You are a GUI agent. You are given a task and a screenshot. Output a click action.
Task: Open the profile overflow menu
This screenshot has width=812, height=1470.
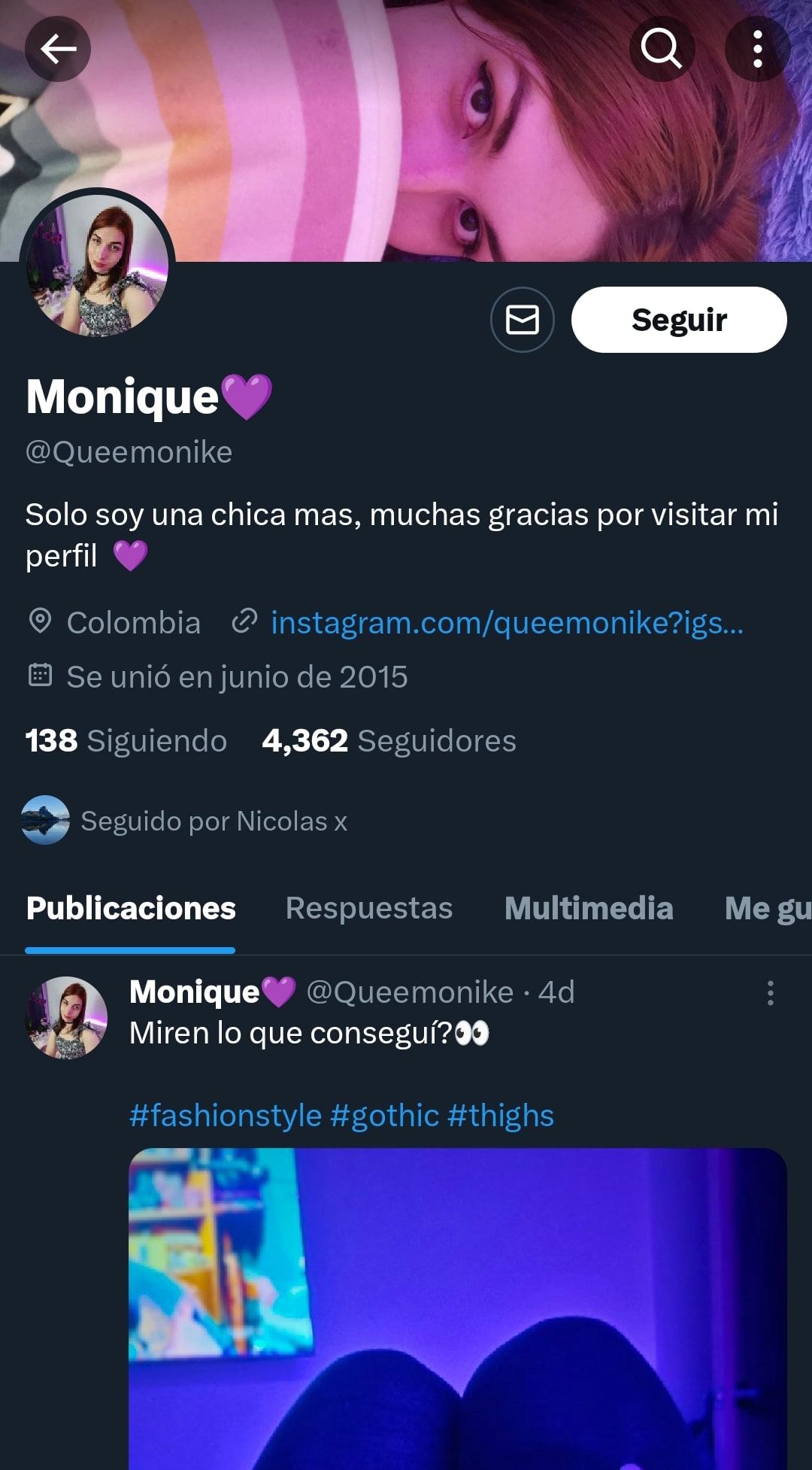(x=758, y=49)
